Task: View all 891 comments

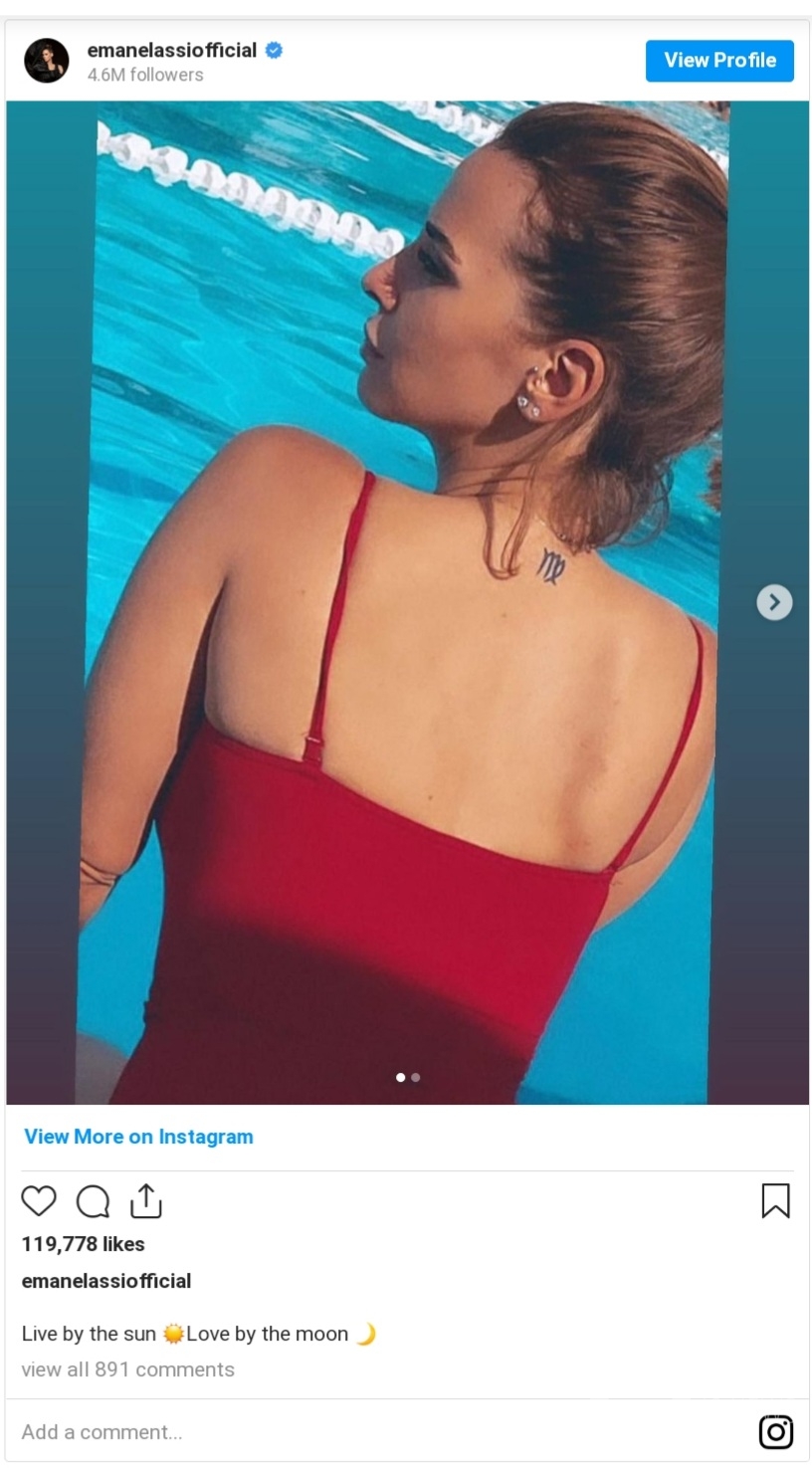Action: tap(128, 1369)
